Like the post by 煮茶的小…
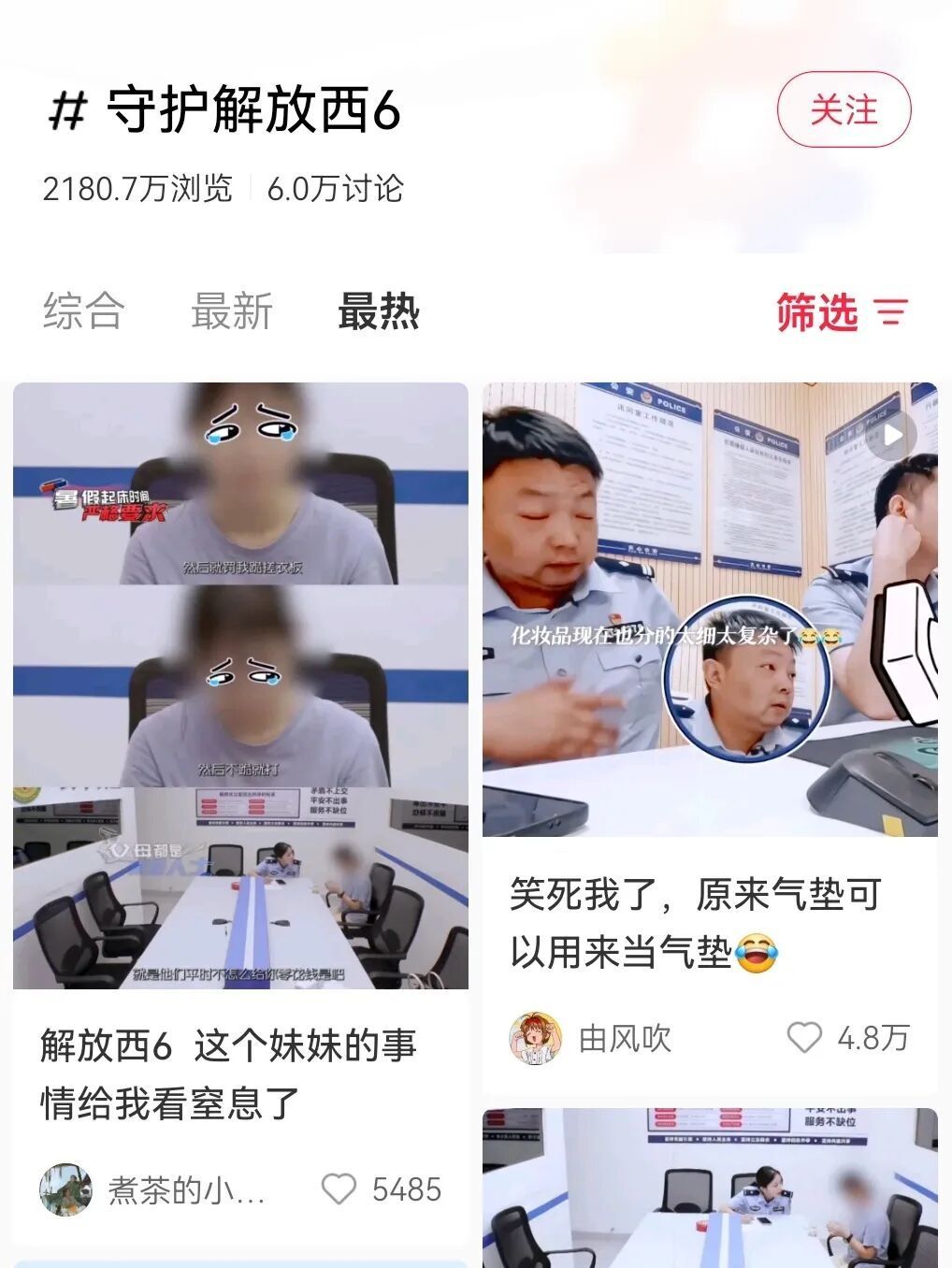This screenshot has width=952, height=1268. [x=339, y=1189]
